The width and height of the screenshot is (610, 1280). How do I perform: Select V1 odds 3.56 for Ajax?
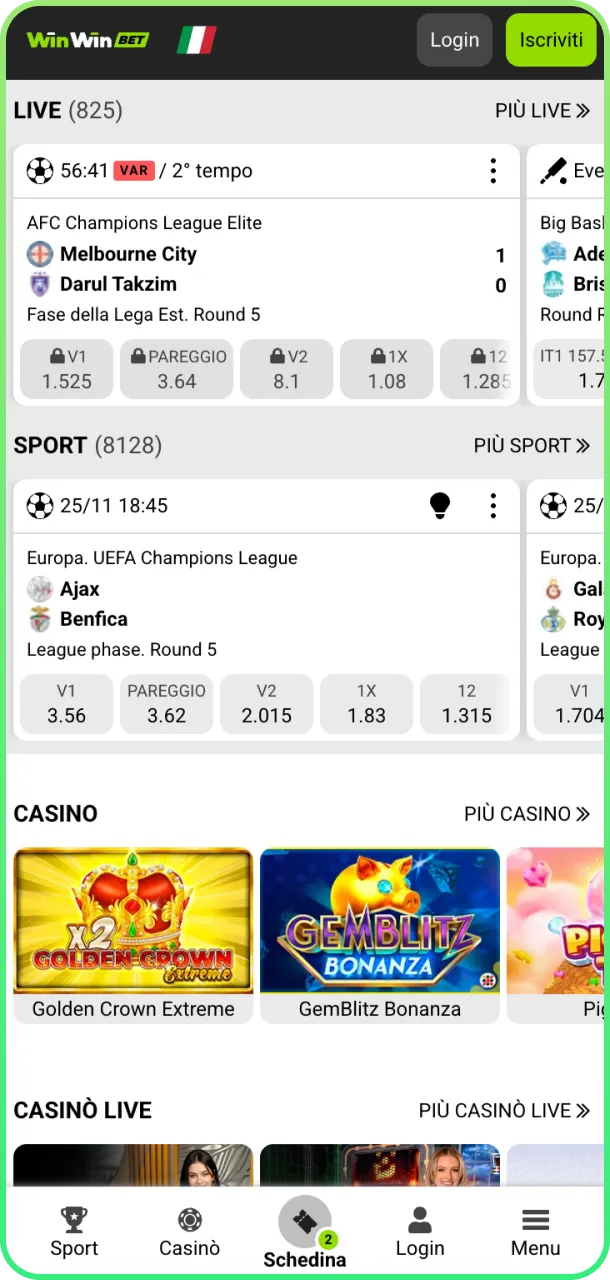coord(66,704)
